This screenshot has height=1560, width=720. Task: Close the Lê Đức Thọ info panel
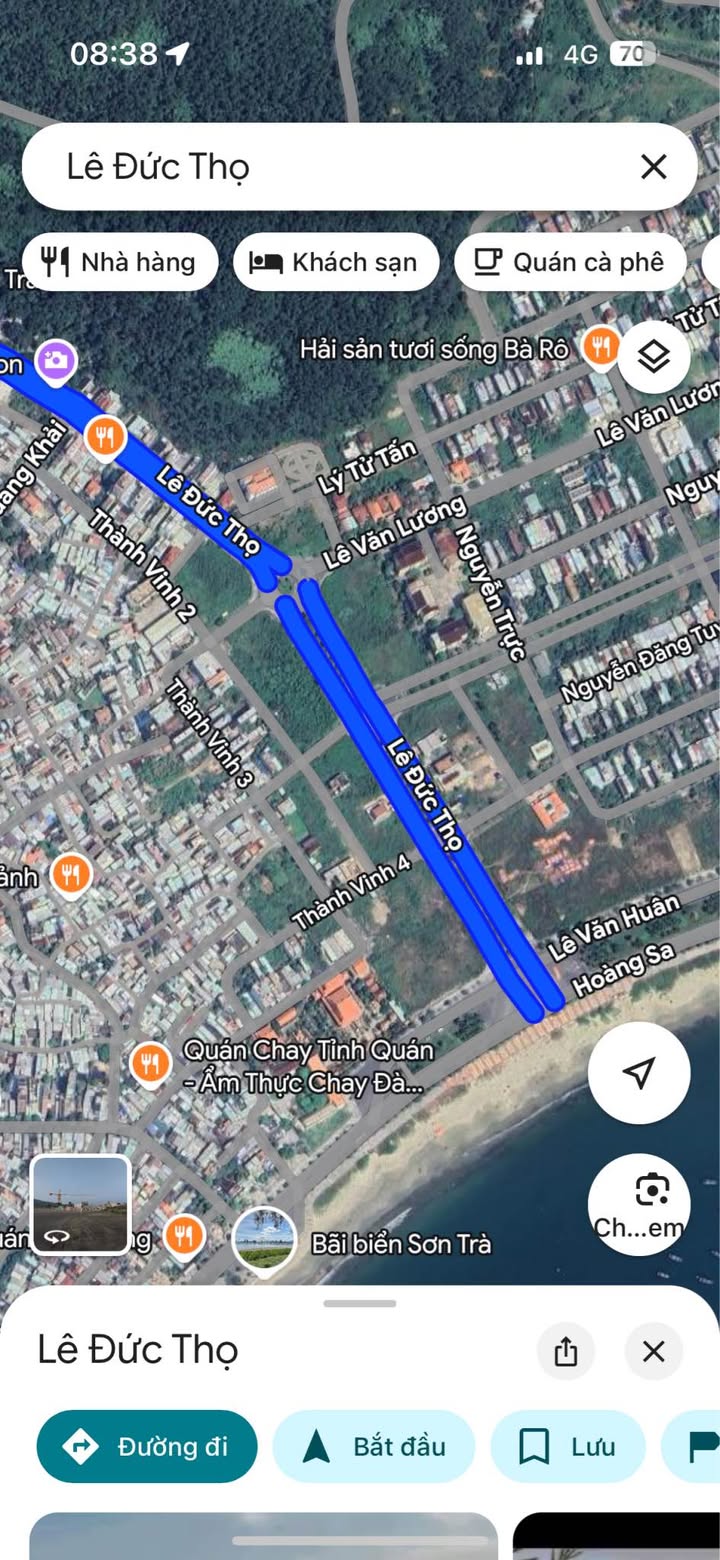653,1352
